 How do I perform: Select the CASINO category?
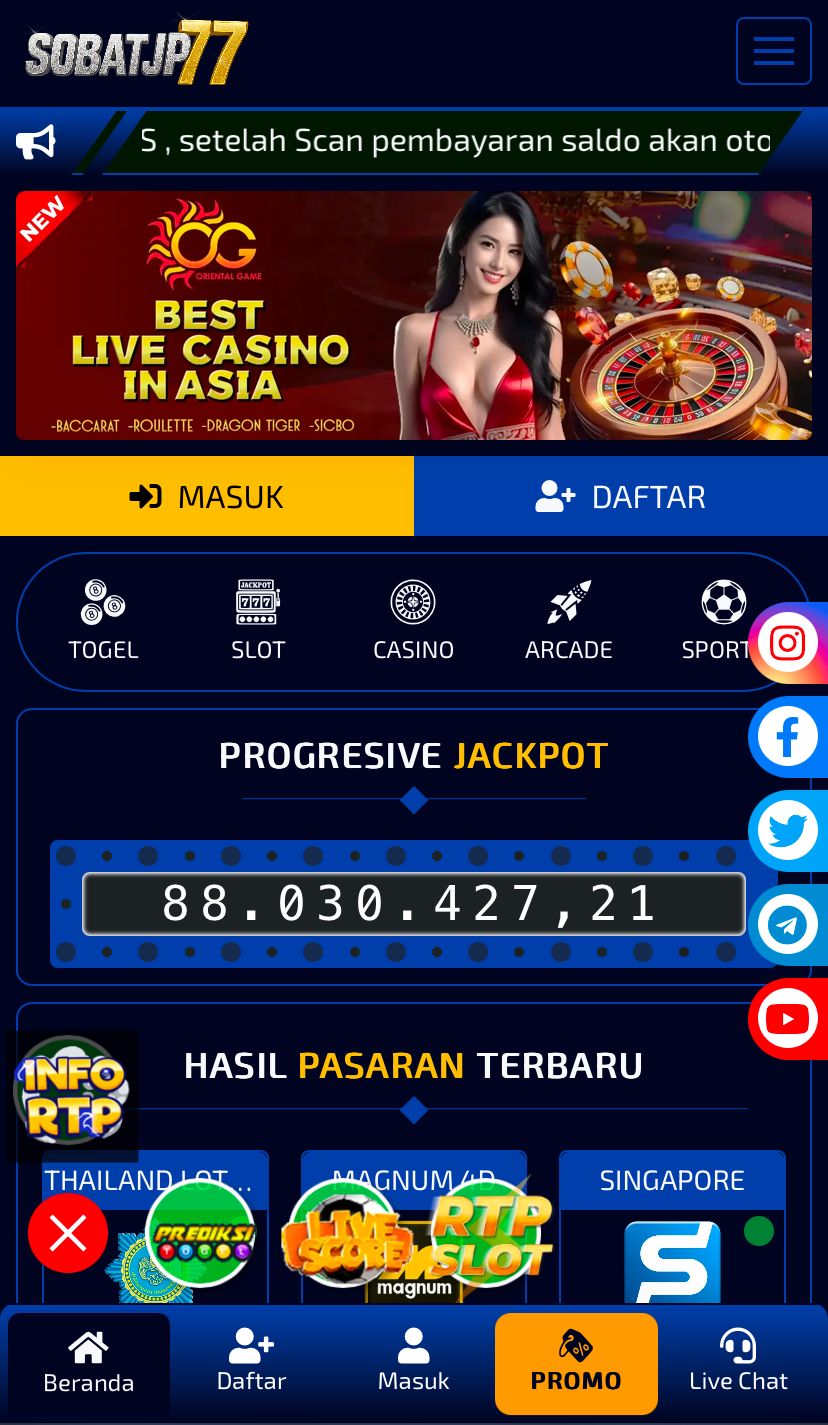coord(413,620)
